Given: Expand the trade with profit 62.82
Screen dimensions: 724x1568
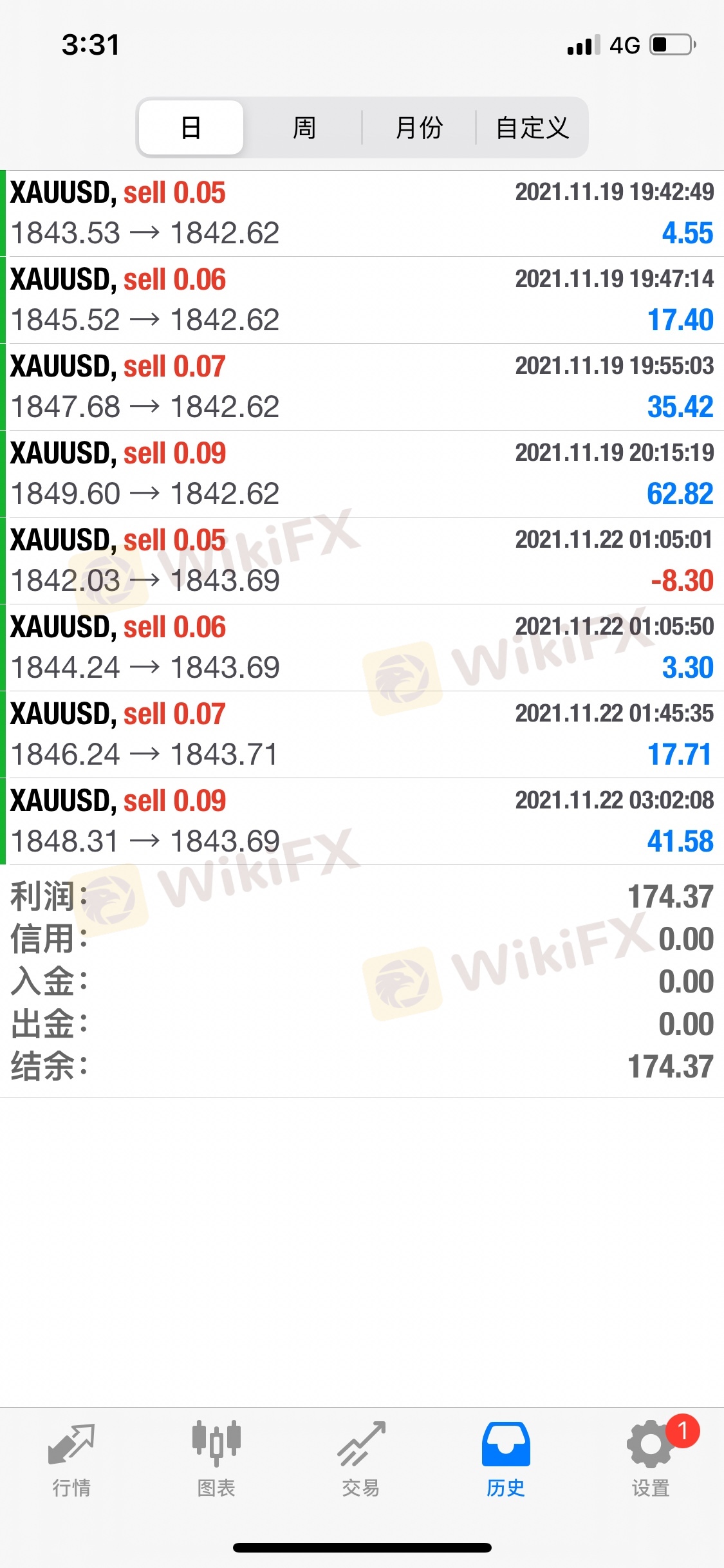Looking at the screenshot, I should (362, 474).
